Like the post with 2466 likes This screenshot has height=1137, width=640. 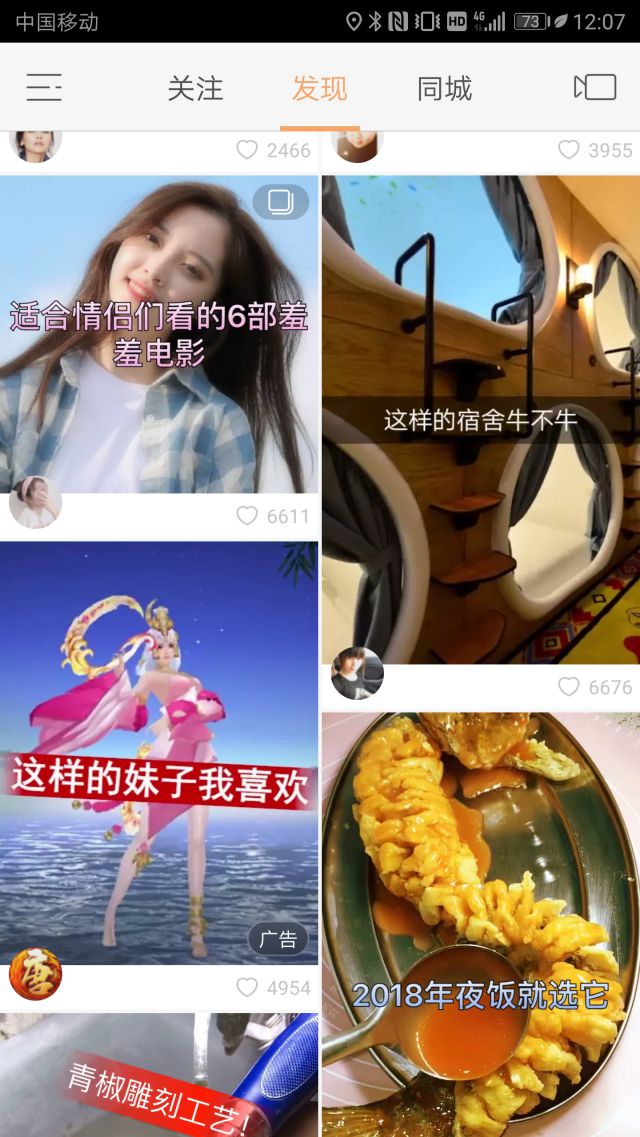tap(247, 150)
